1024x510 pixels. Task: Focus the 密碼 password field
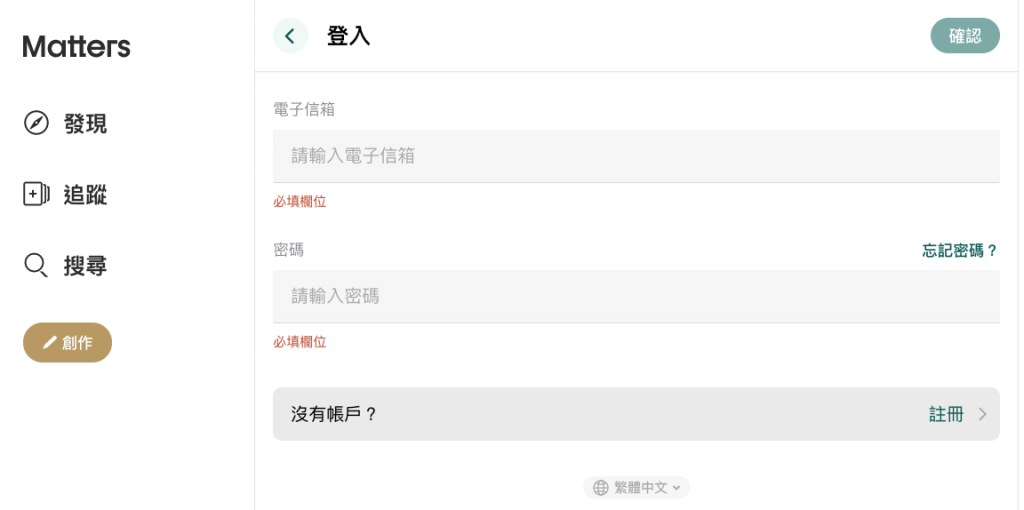636,296
